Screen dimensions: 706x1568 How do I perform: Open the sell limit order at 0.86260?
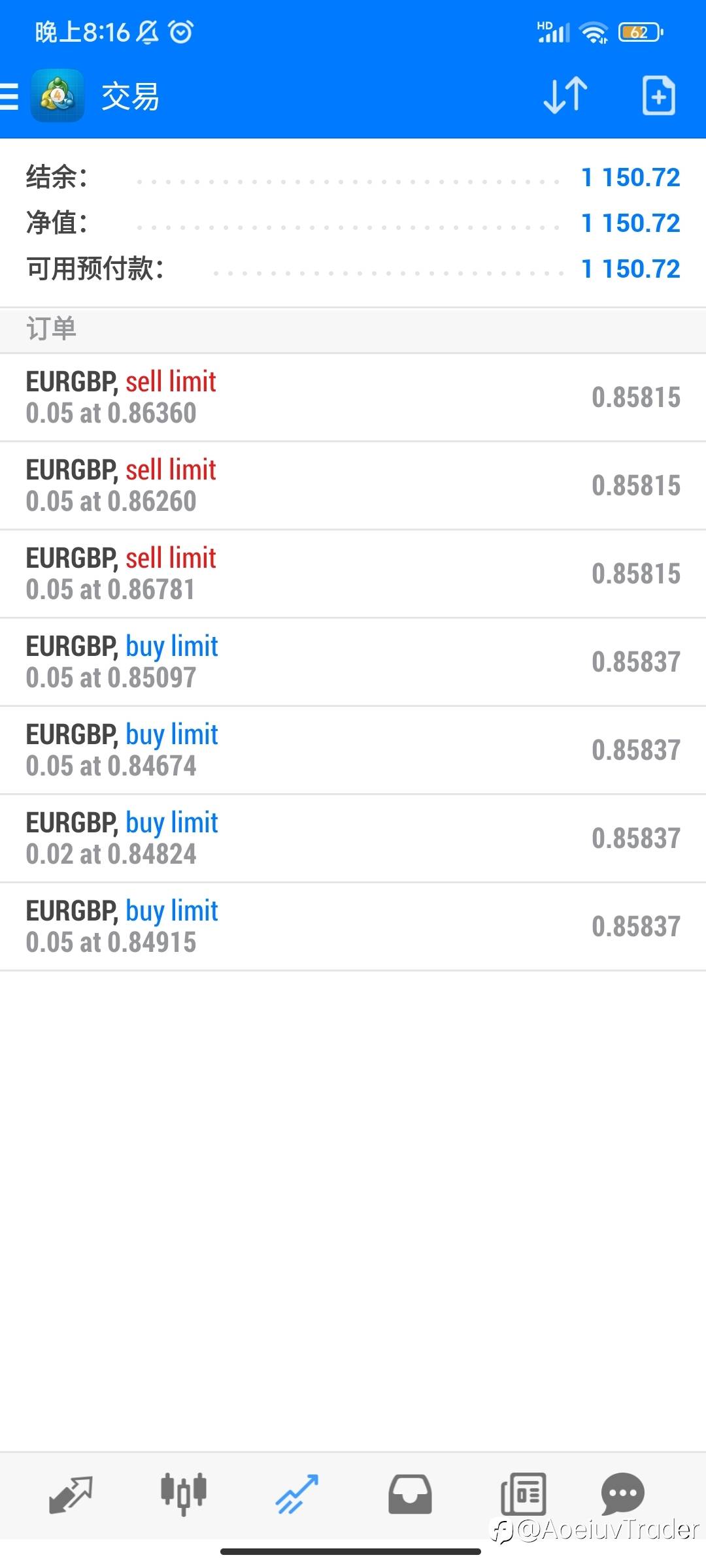tap(353, 485)
